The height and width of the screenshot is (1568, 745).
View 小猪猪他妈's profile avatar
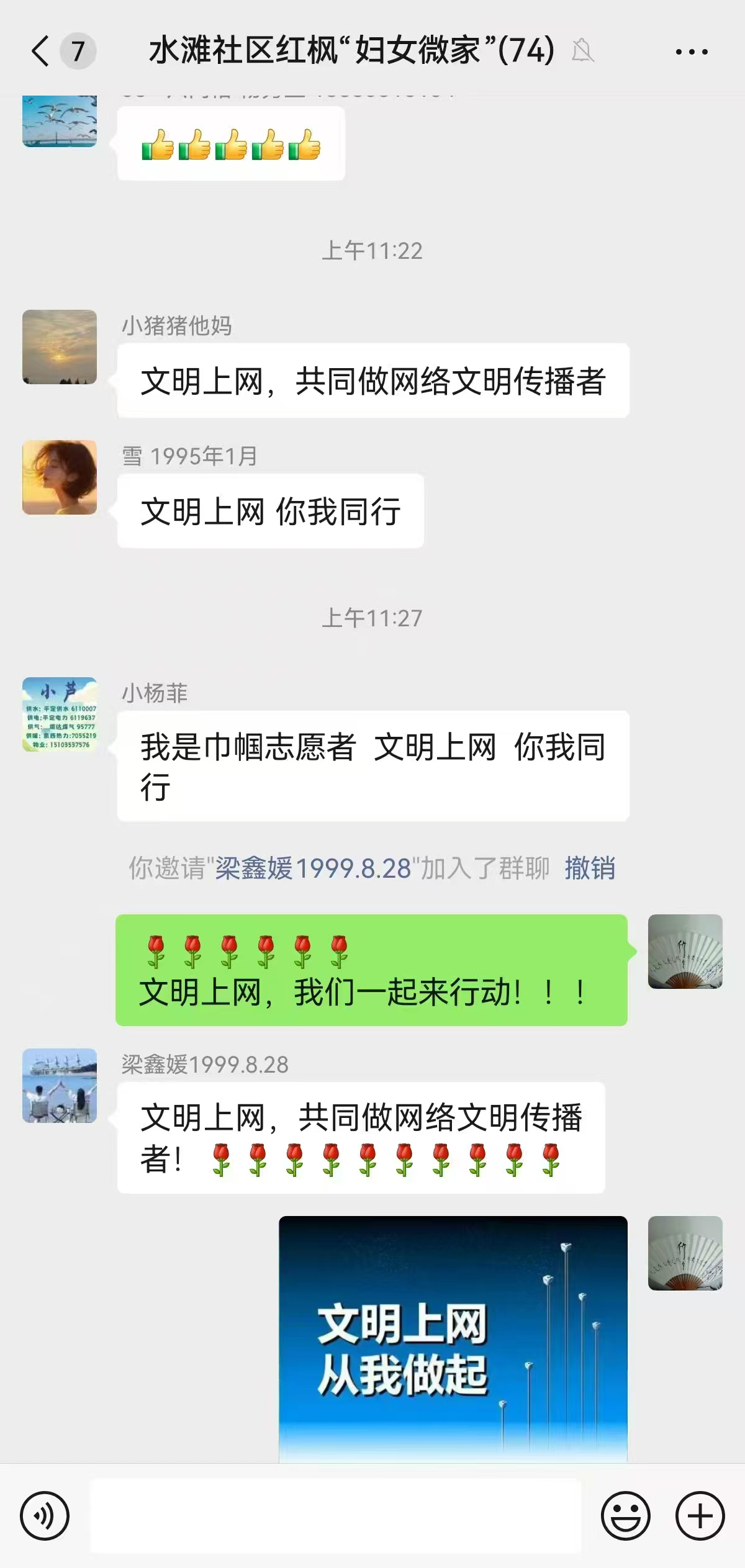click(x=60, y=347)
